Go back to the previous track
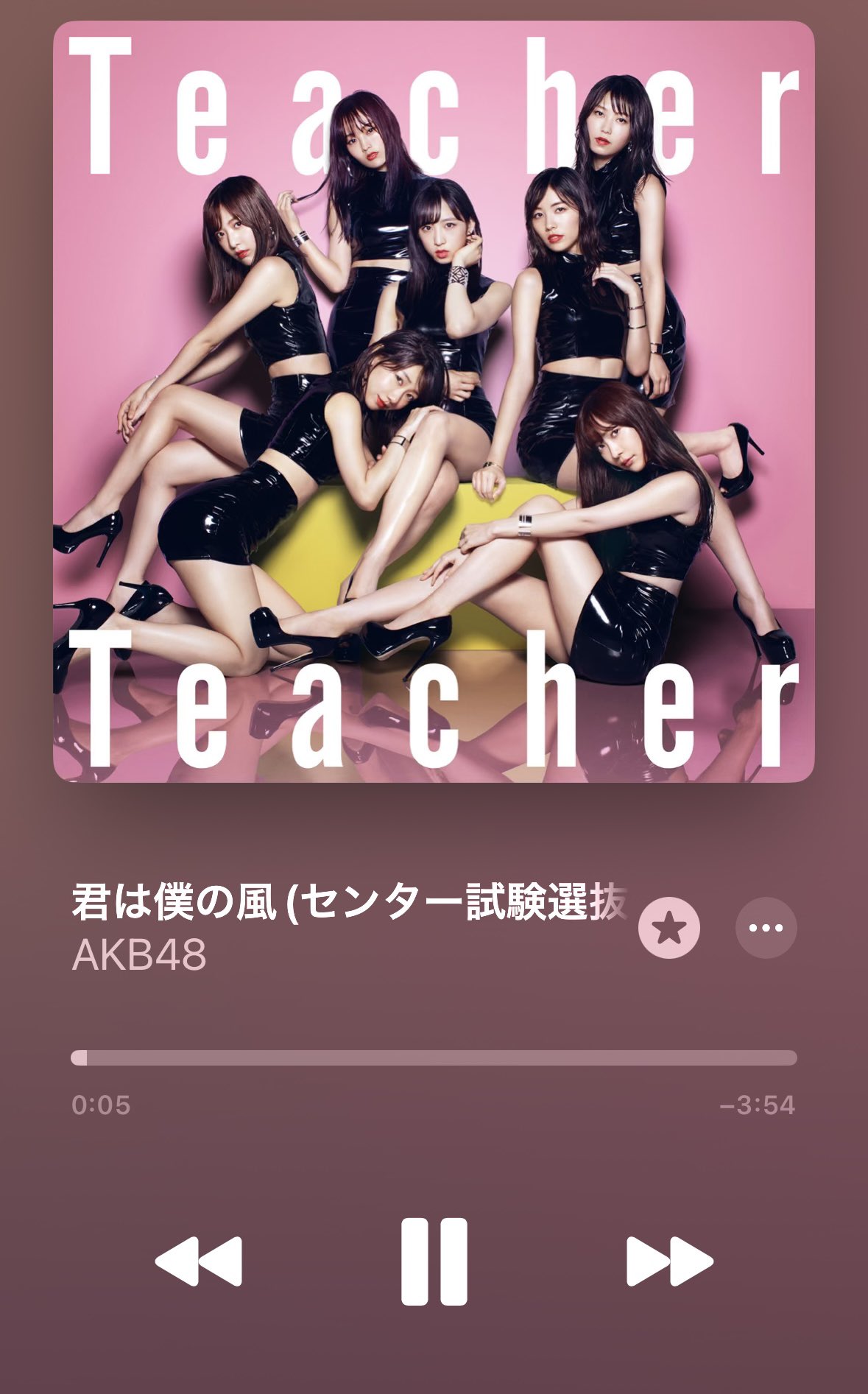 tap(199, 1261)
